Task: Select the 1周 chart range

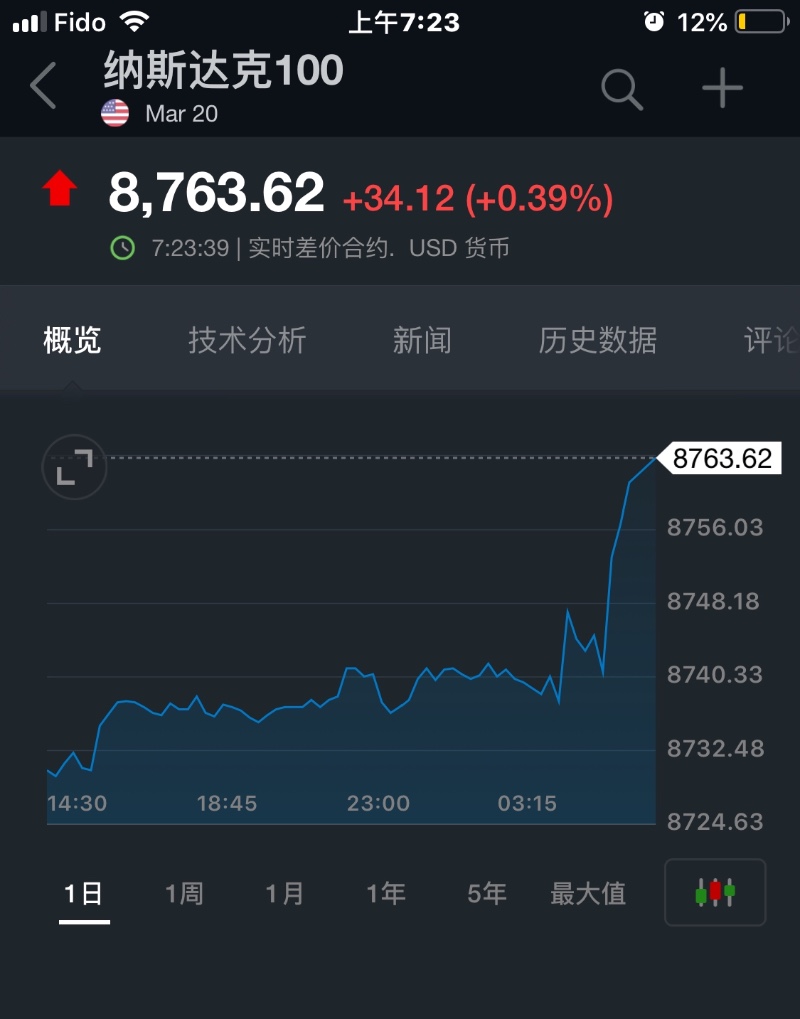Action: 184,893
